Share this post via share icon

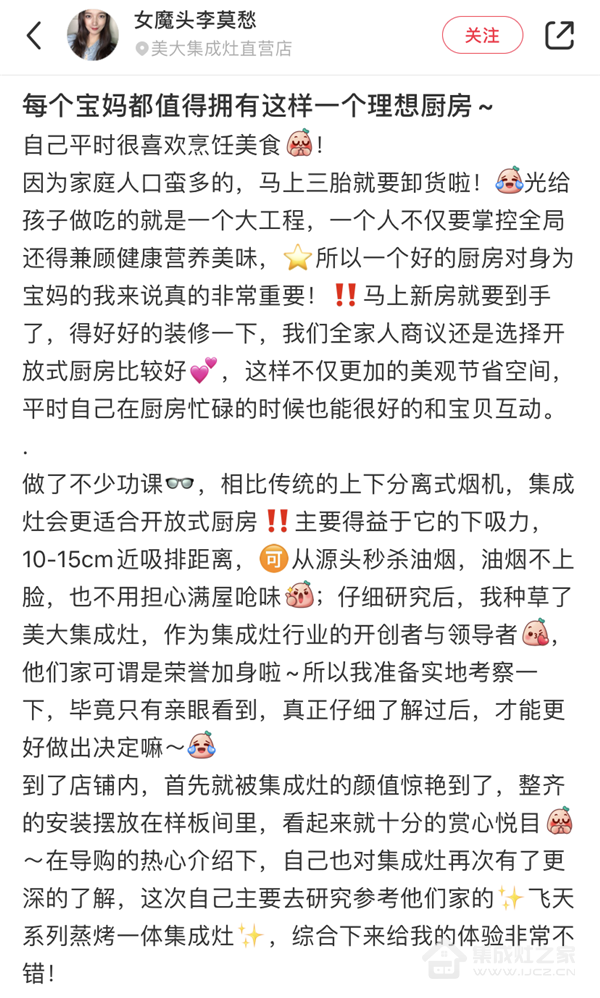tap(559, 35)
